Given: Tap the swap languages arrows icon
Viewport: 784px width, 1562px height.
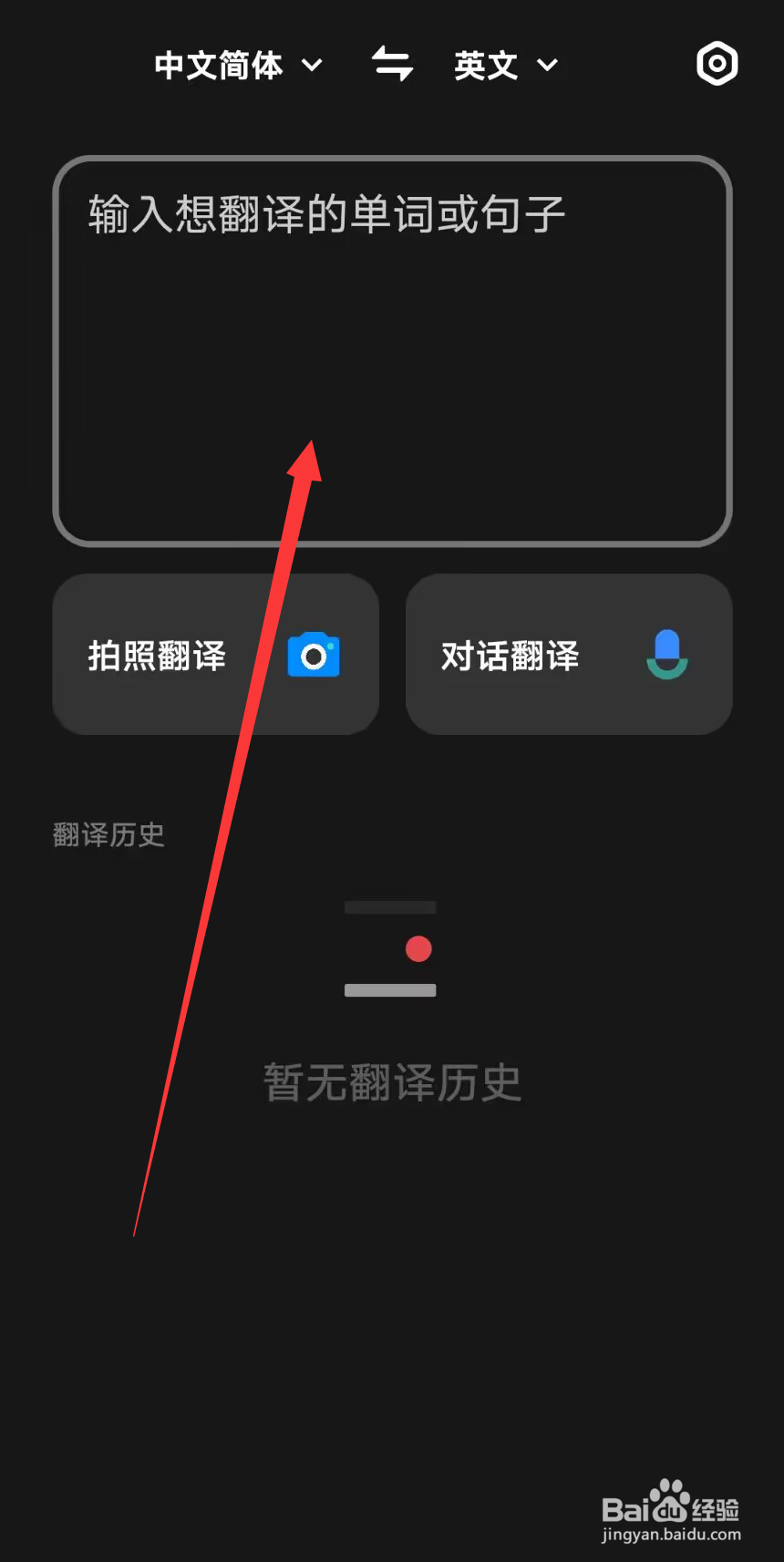Looking at the screenshot, I should (x=391, y=64).
